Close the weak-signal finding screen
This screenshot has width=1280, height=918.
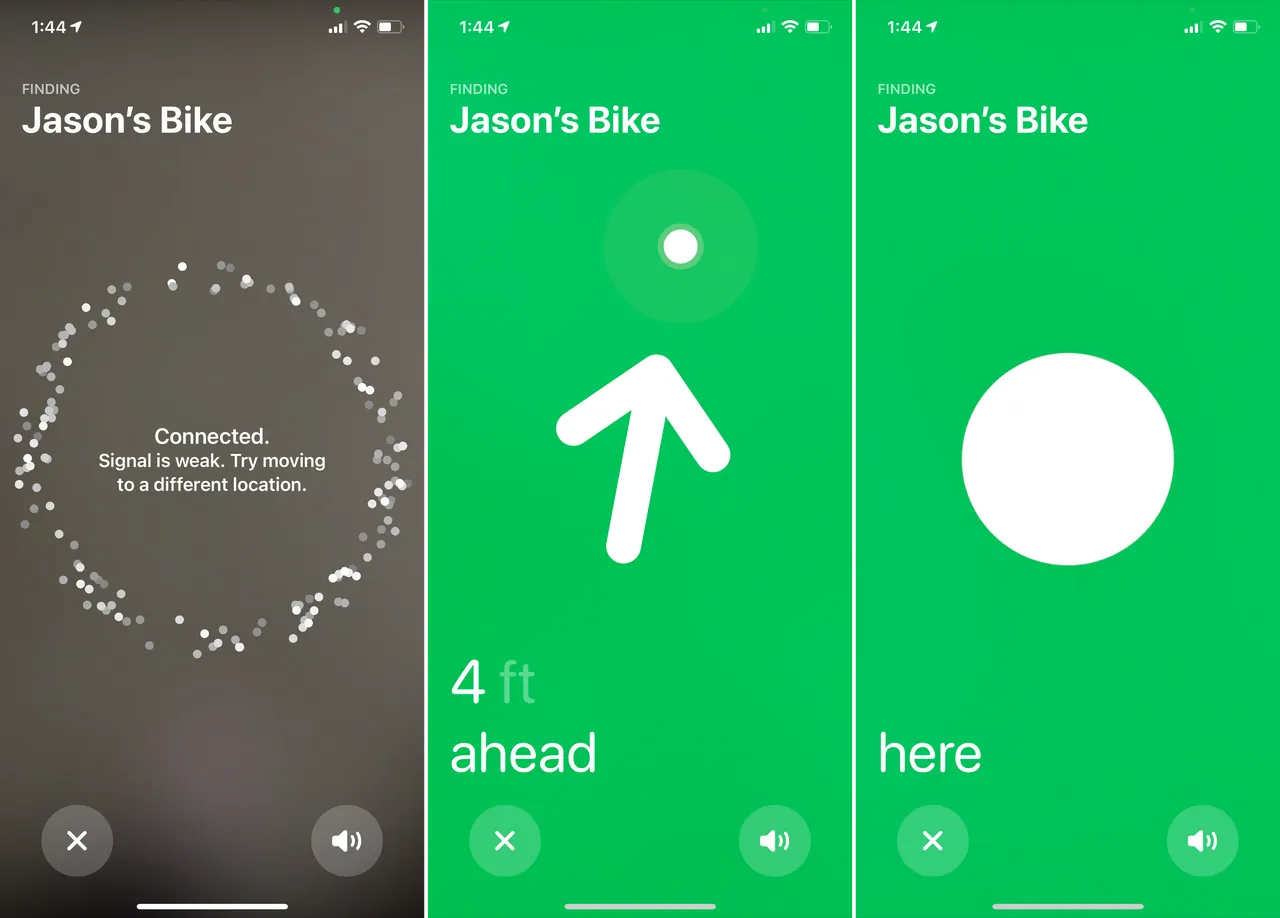coord(77,841)
